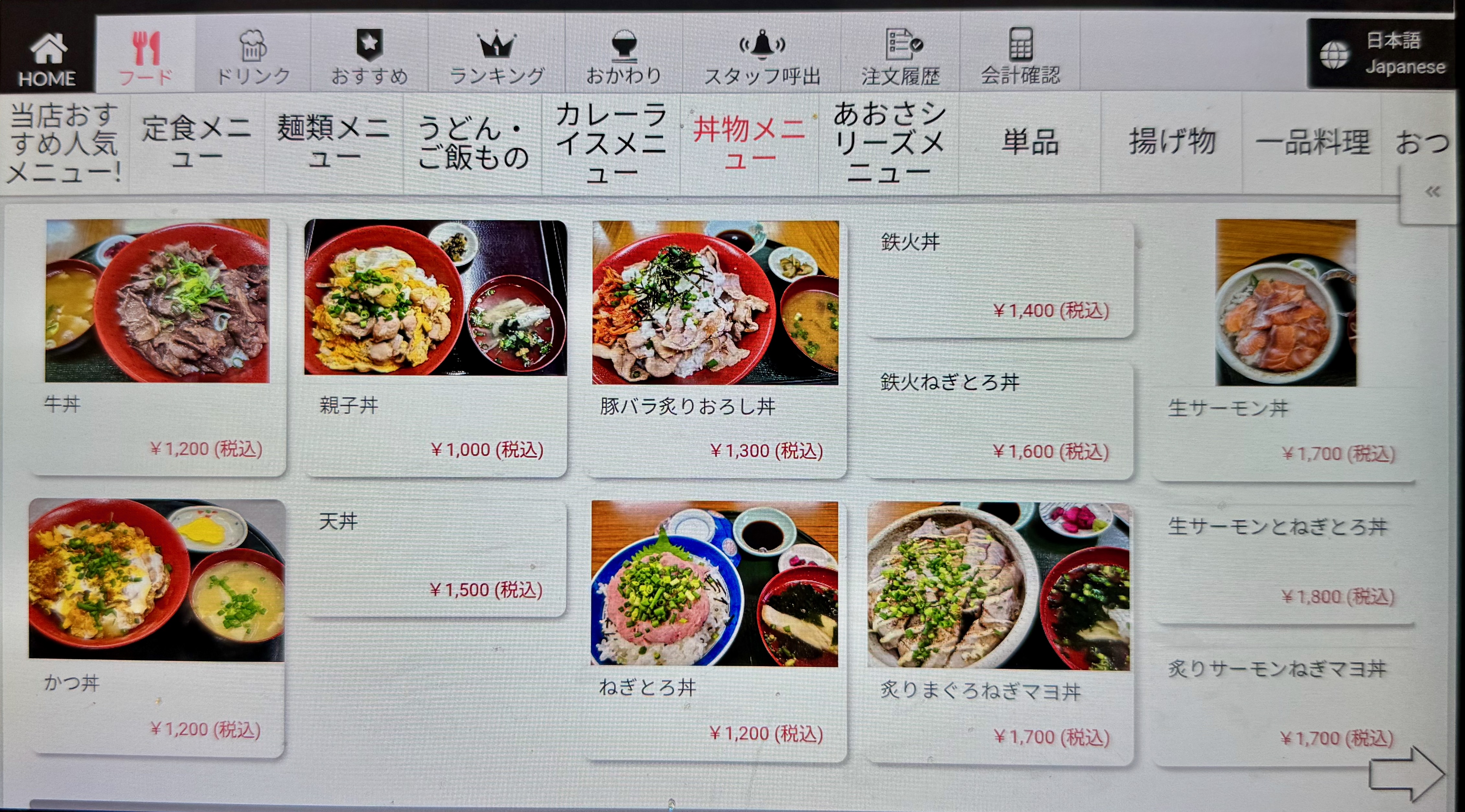
Task: Check the bill via 会計確認
Action: [1020, 57]
